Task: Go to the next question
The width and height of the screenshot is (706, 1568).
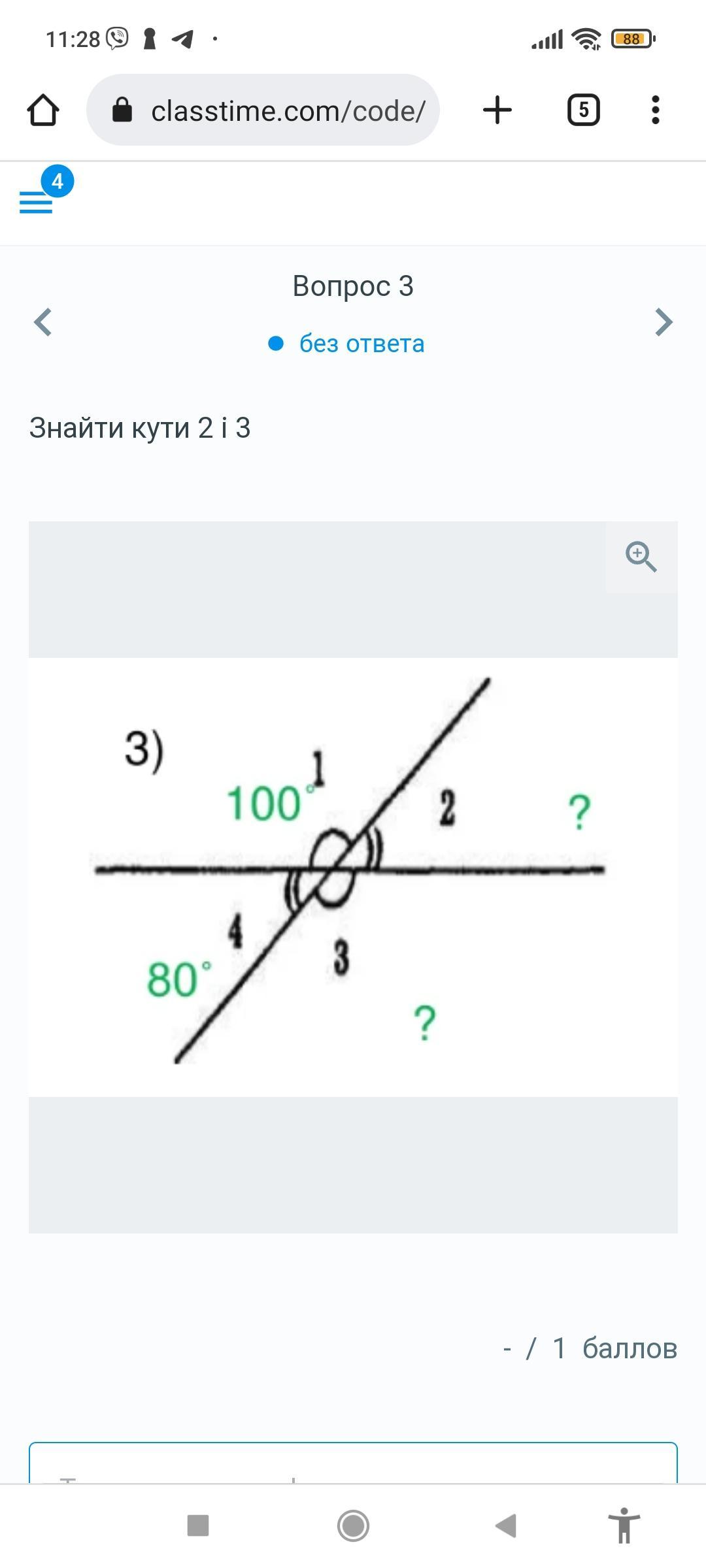Action: [664, 322]
